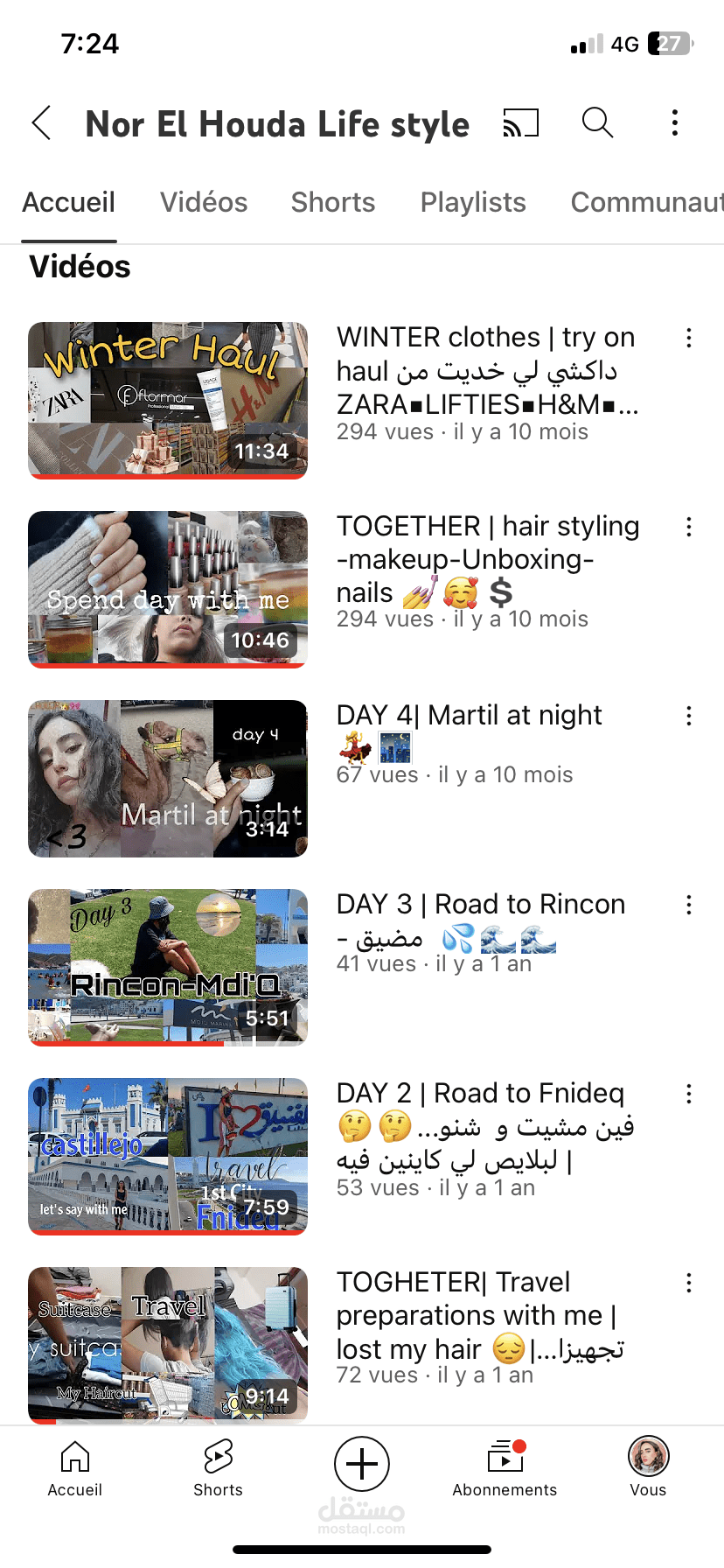The width and height of the screenshot is (724, 1568).
Task: Open the Communauté tab
Action: [x=647, y=202]
